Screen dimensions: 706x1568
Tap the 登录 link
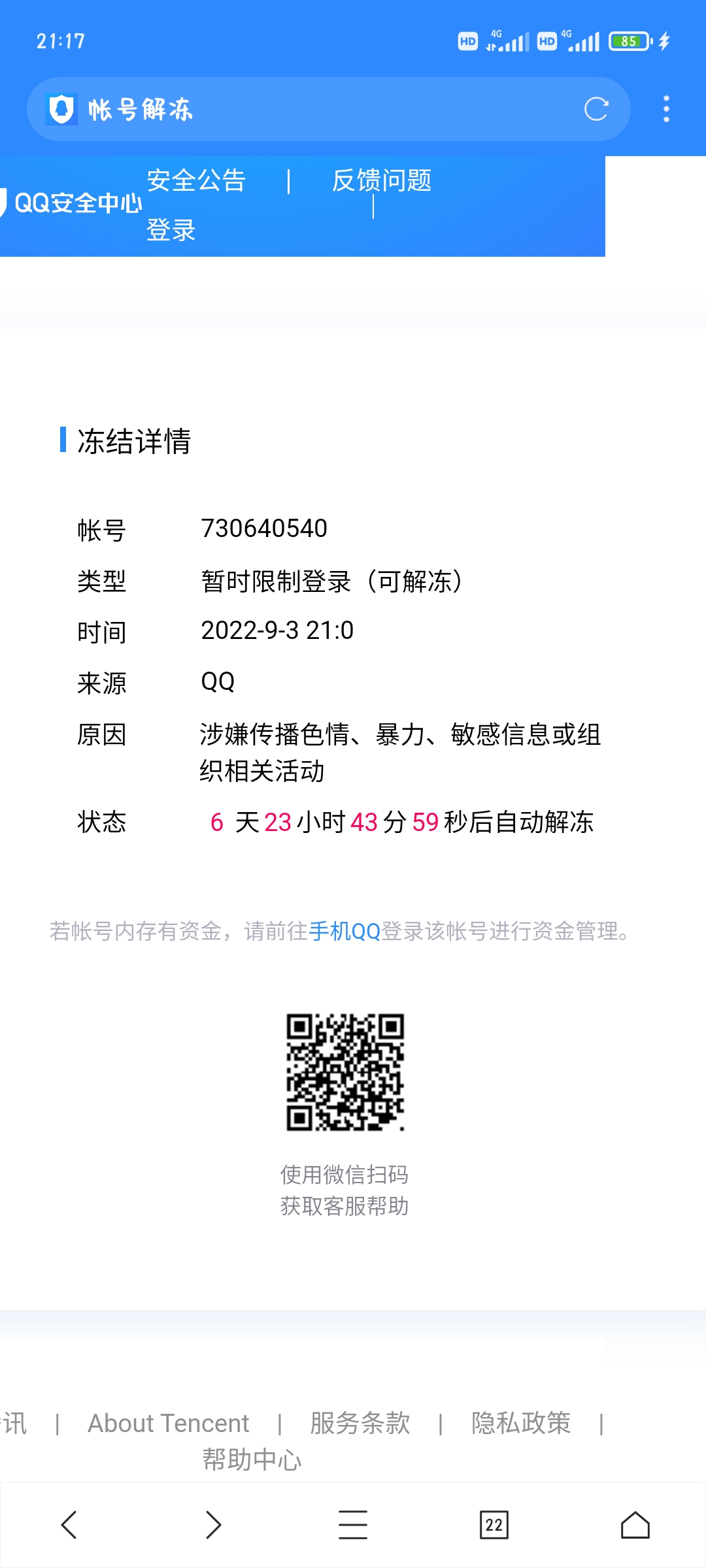(171, 230)
